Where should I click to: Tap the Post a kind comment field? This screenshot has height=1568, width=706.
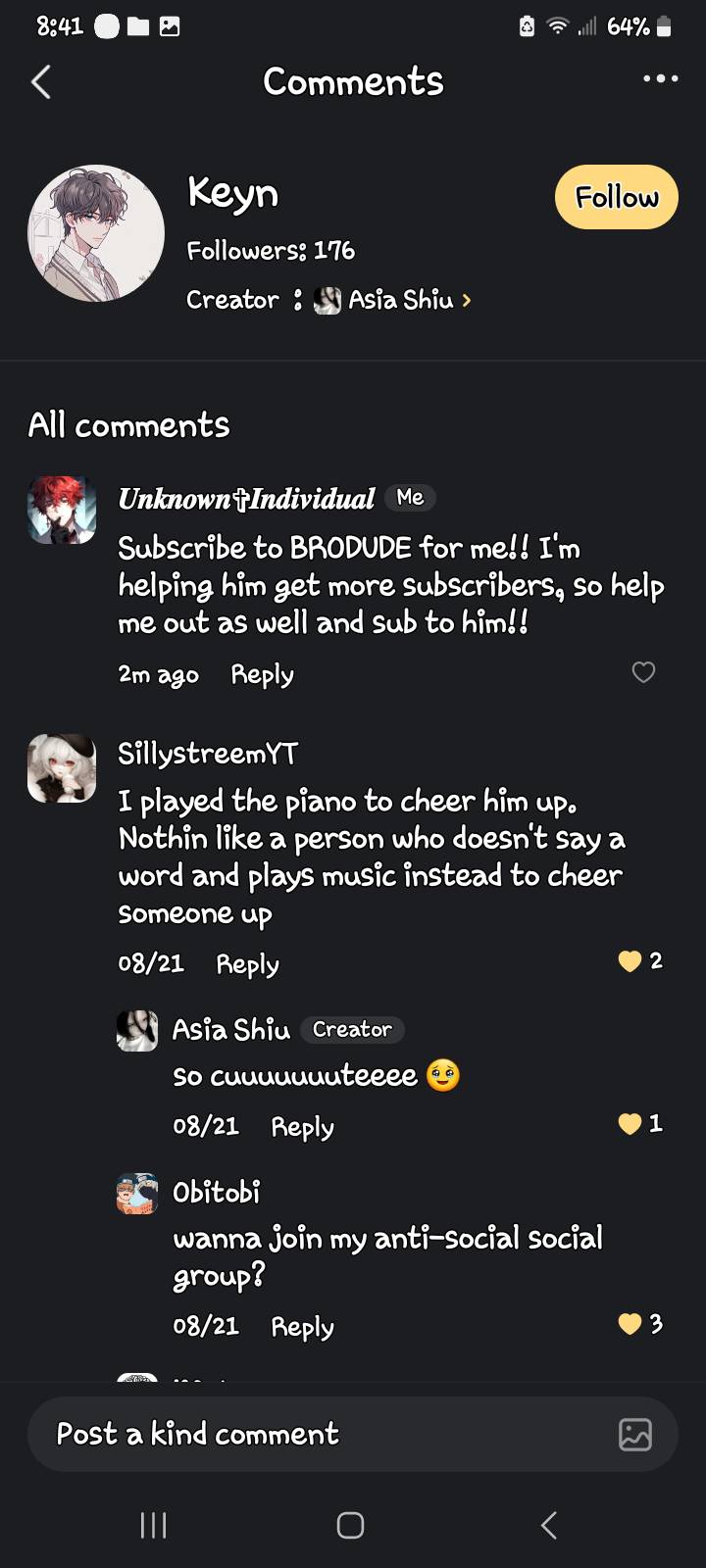tap(324, 1435)
